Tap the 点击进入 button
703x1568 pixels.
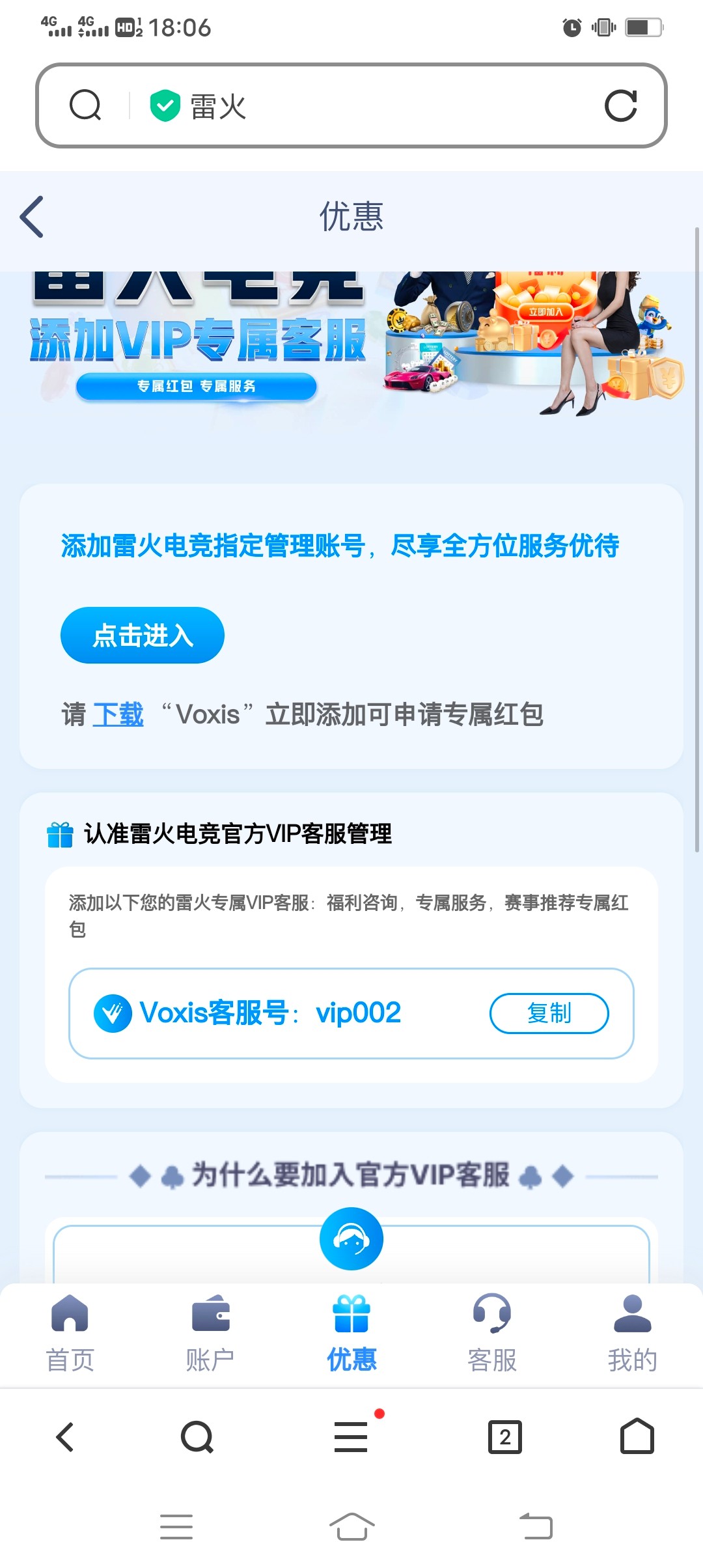(x=143, y=636)
